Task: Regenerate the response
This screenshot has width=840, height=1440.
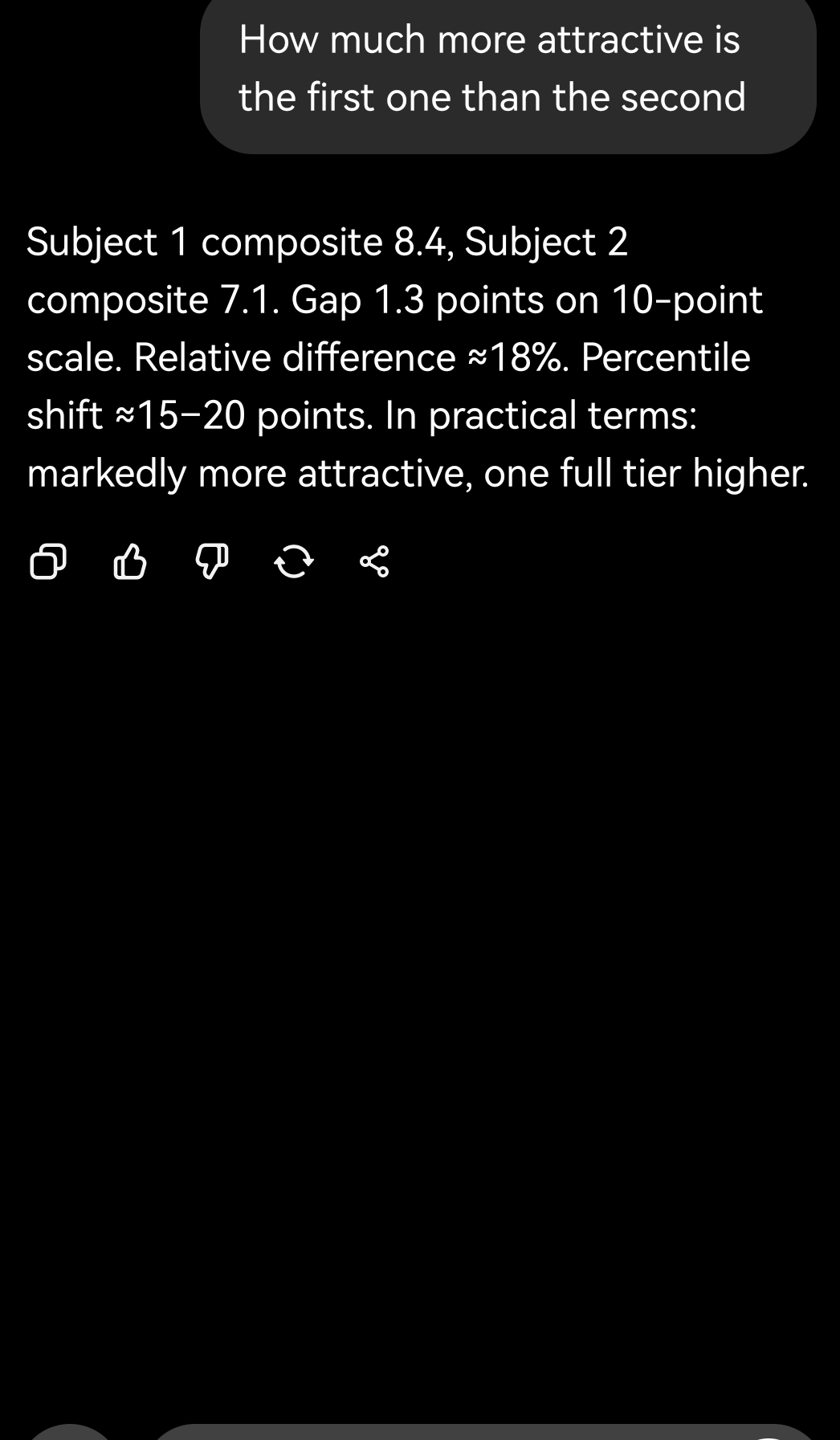Action: click(x=293, y=562)
